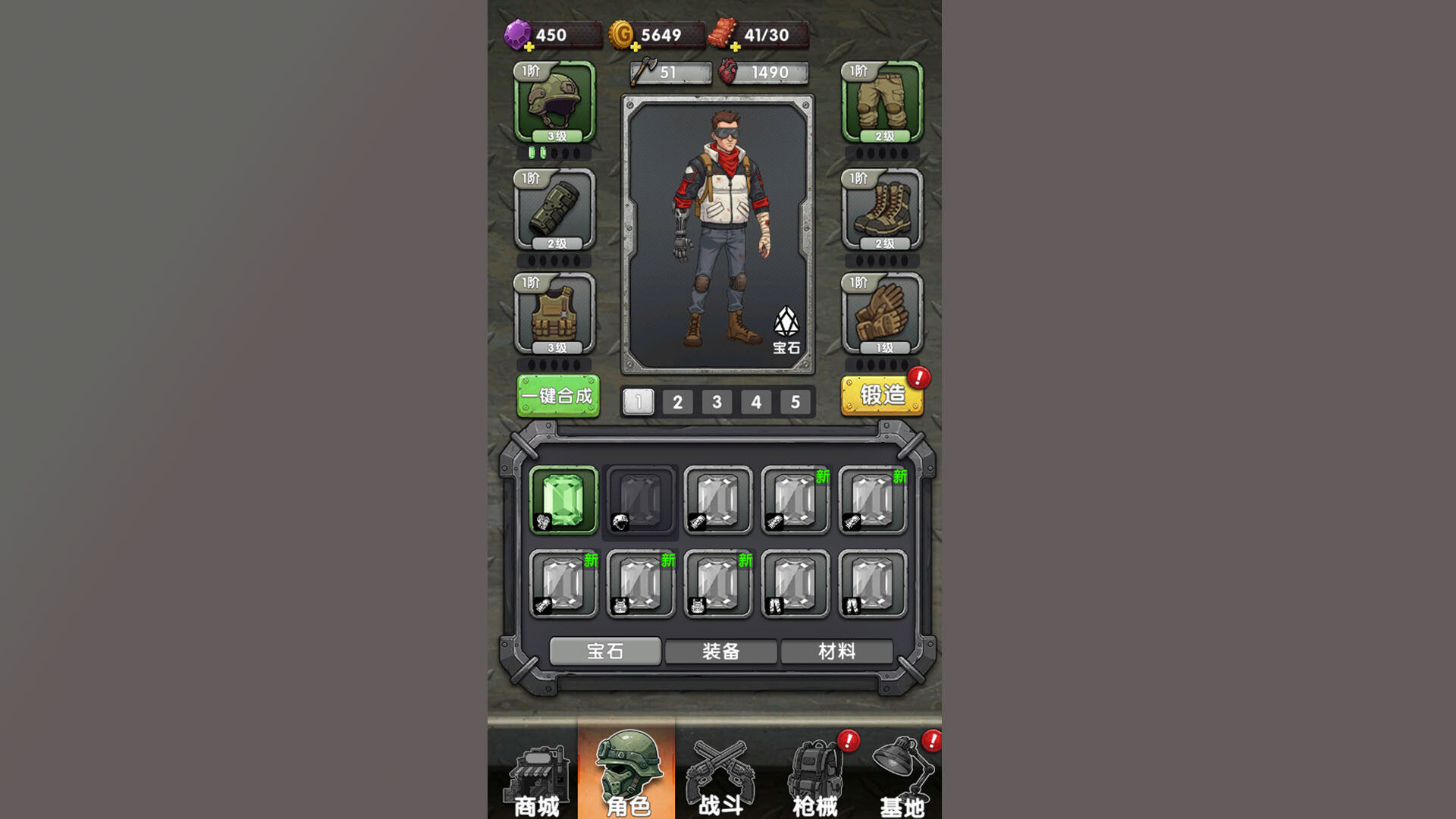1456x819 pixels.
Task: Select the green gem in the inventory
Action: pos(563,500)
